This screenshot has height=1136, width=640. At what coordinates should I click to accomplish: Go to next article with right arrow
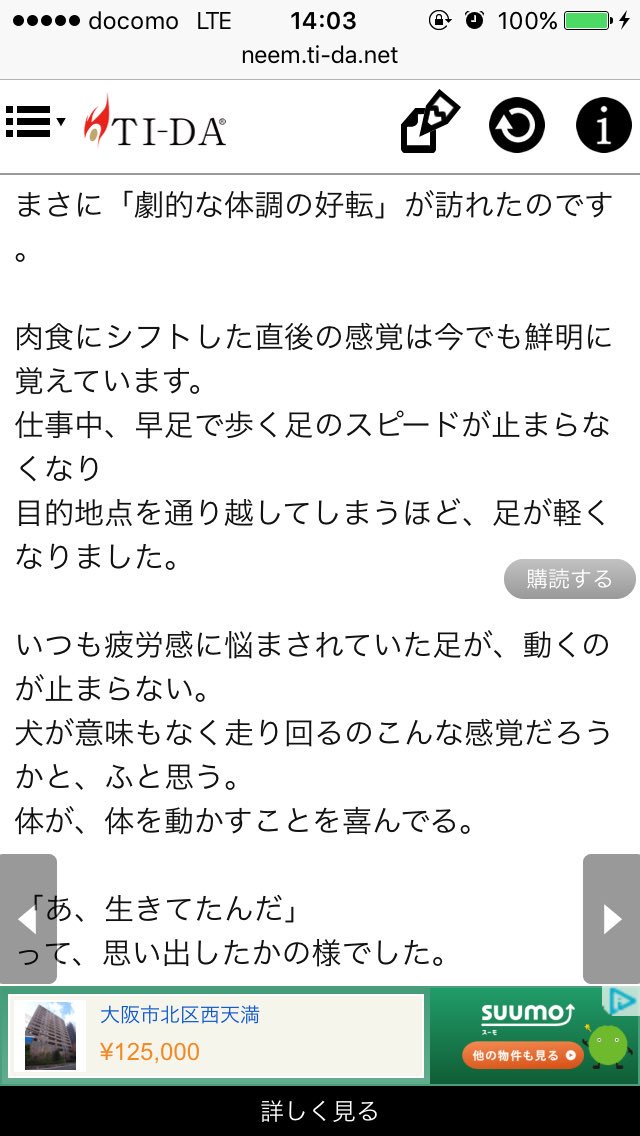pos(612,918)
